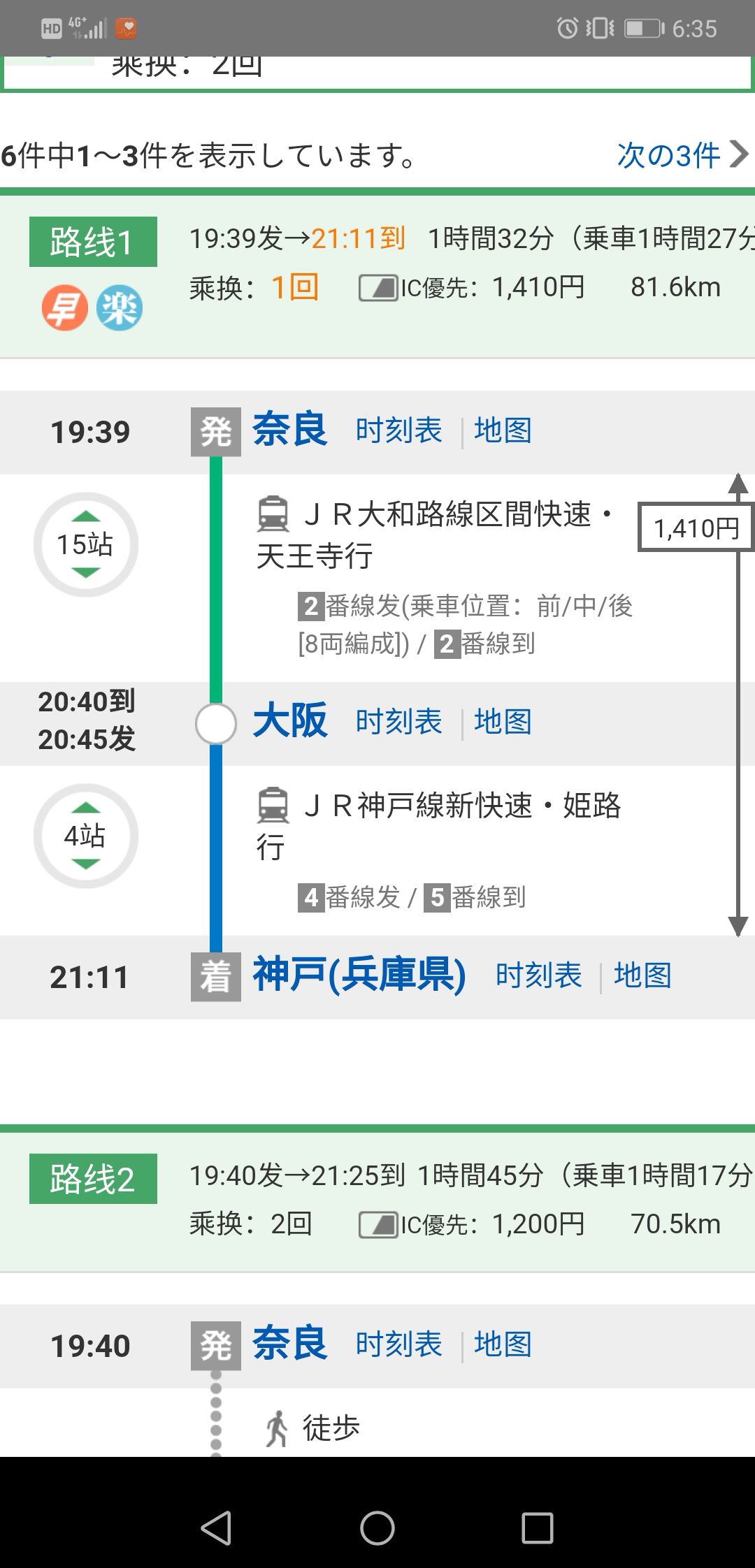Go to the home screen
755x1568 pixels.
(377, 1528)
